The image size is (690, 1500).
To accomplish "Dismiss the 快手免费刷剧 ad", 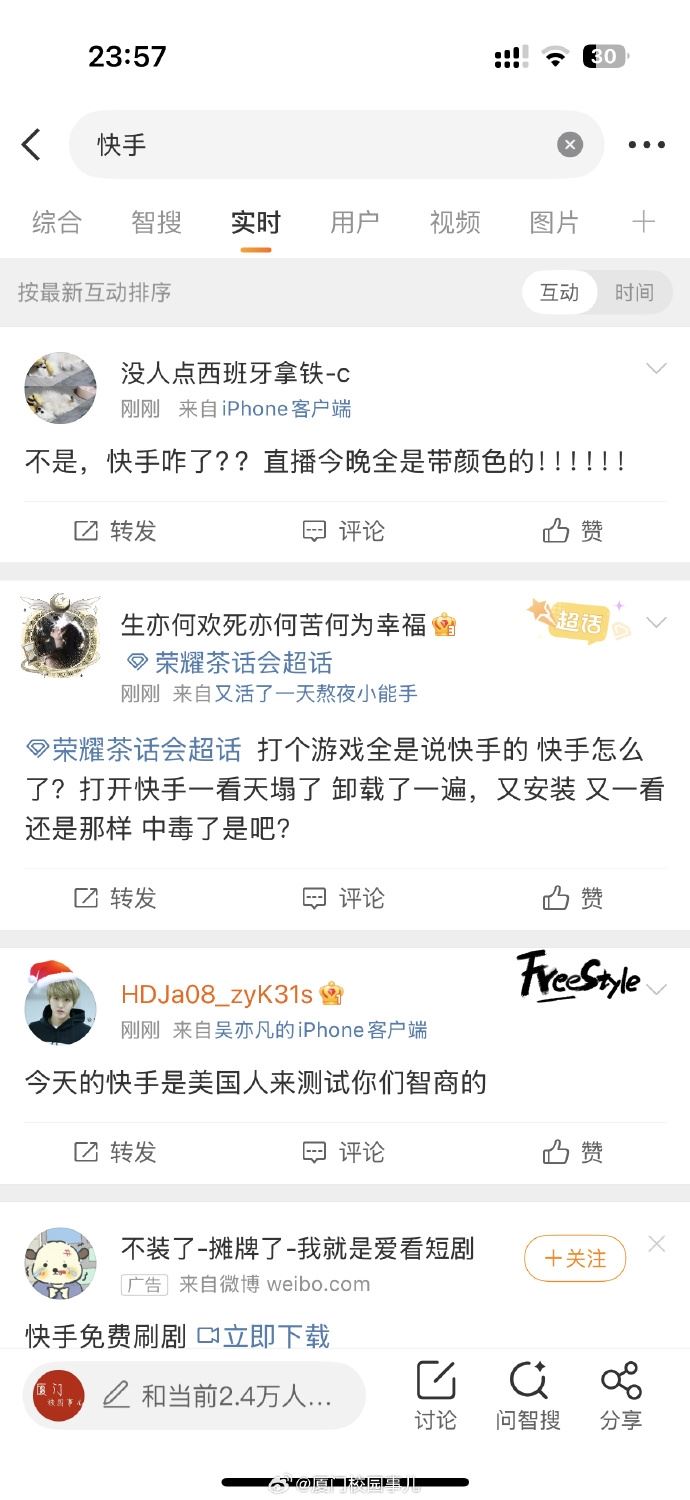I will 656,1244.
